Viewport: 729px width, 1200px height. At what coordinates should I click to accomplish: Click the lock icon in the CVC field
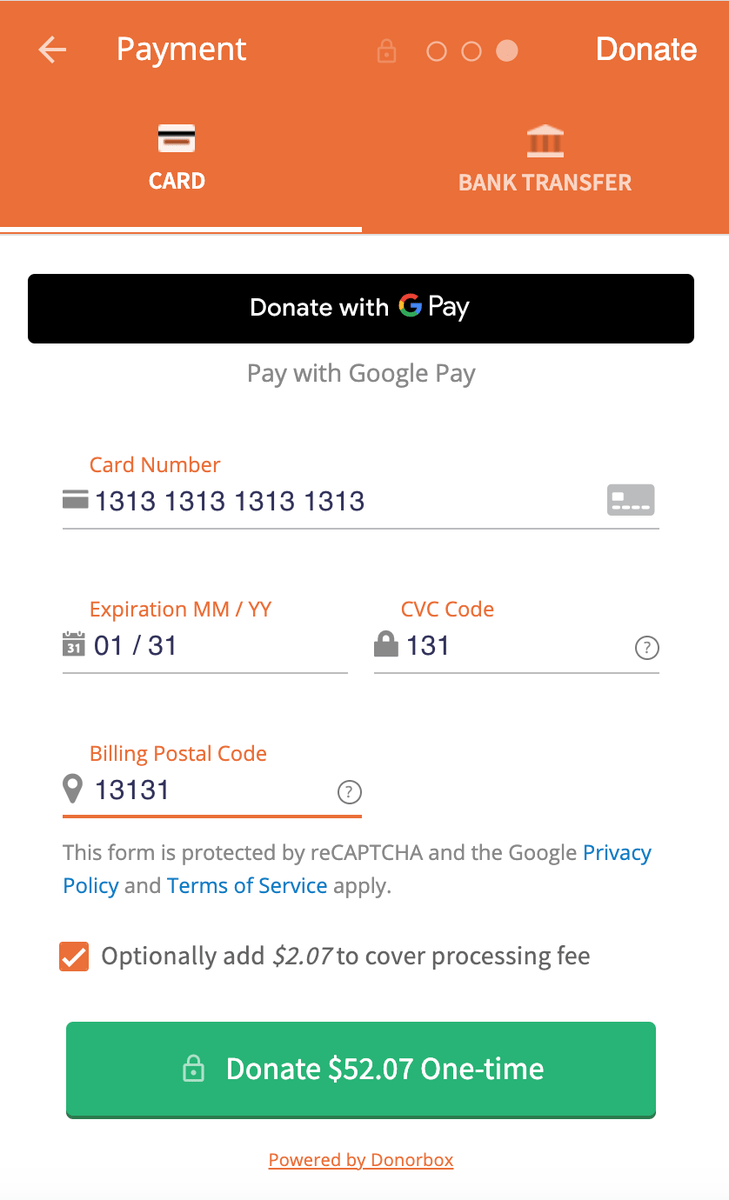coord(384,645)
